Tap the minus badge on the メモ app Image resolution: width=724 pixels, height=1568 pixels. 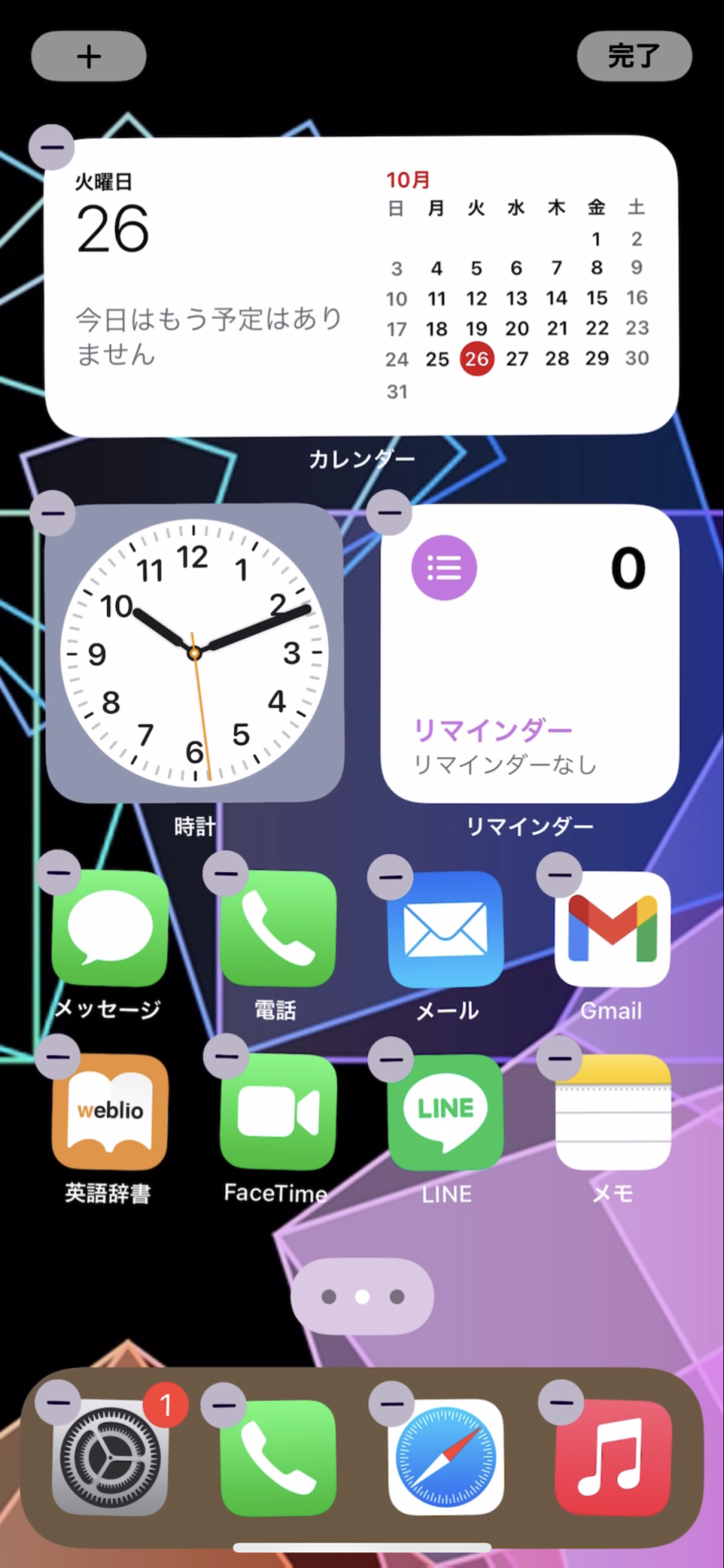(x=559, y=1059)
